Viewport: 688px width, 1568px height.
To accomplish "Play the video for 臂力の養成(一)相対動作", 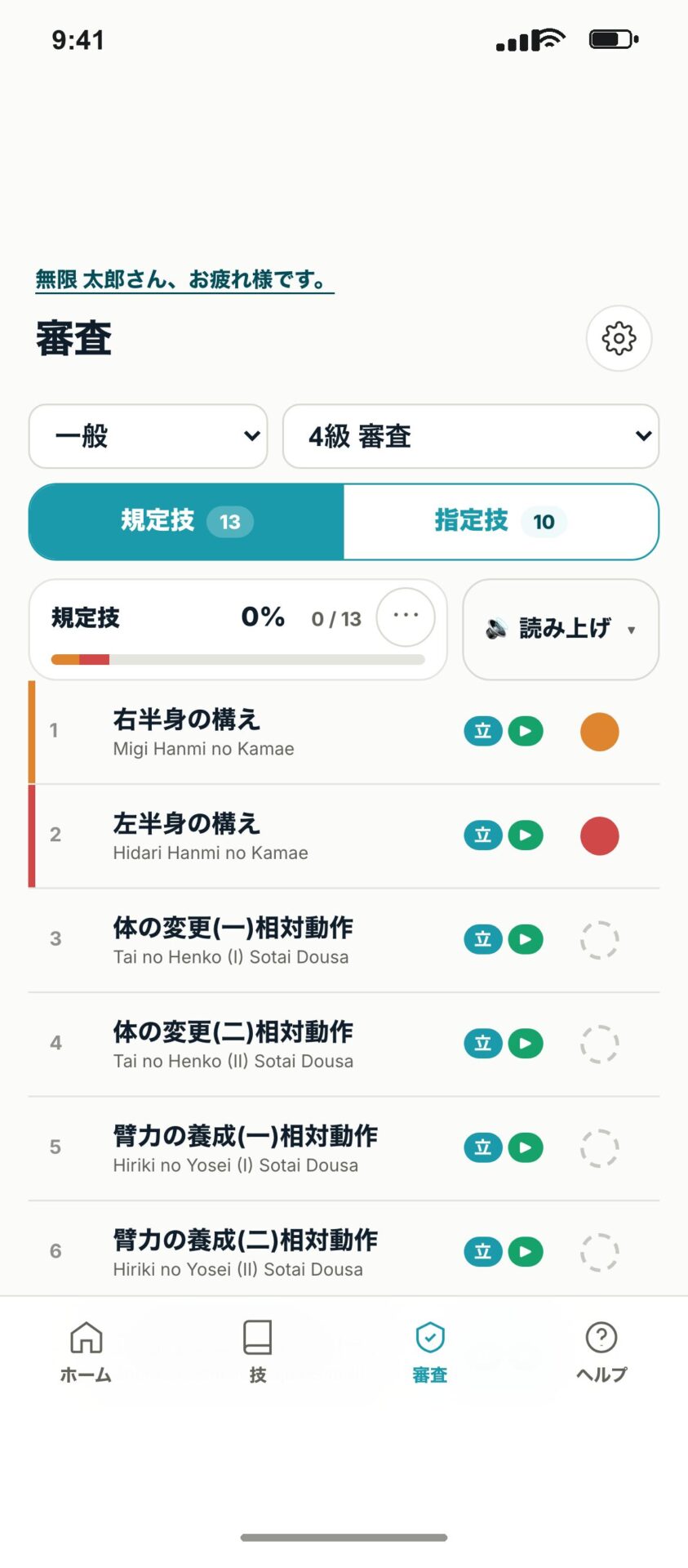I will pyautogui.click(x=526, y=1147).
